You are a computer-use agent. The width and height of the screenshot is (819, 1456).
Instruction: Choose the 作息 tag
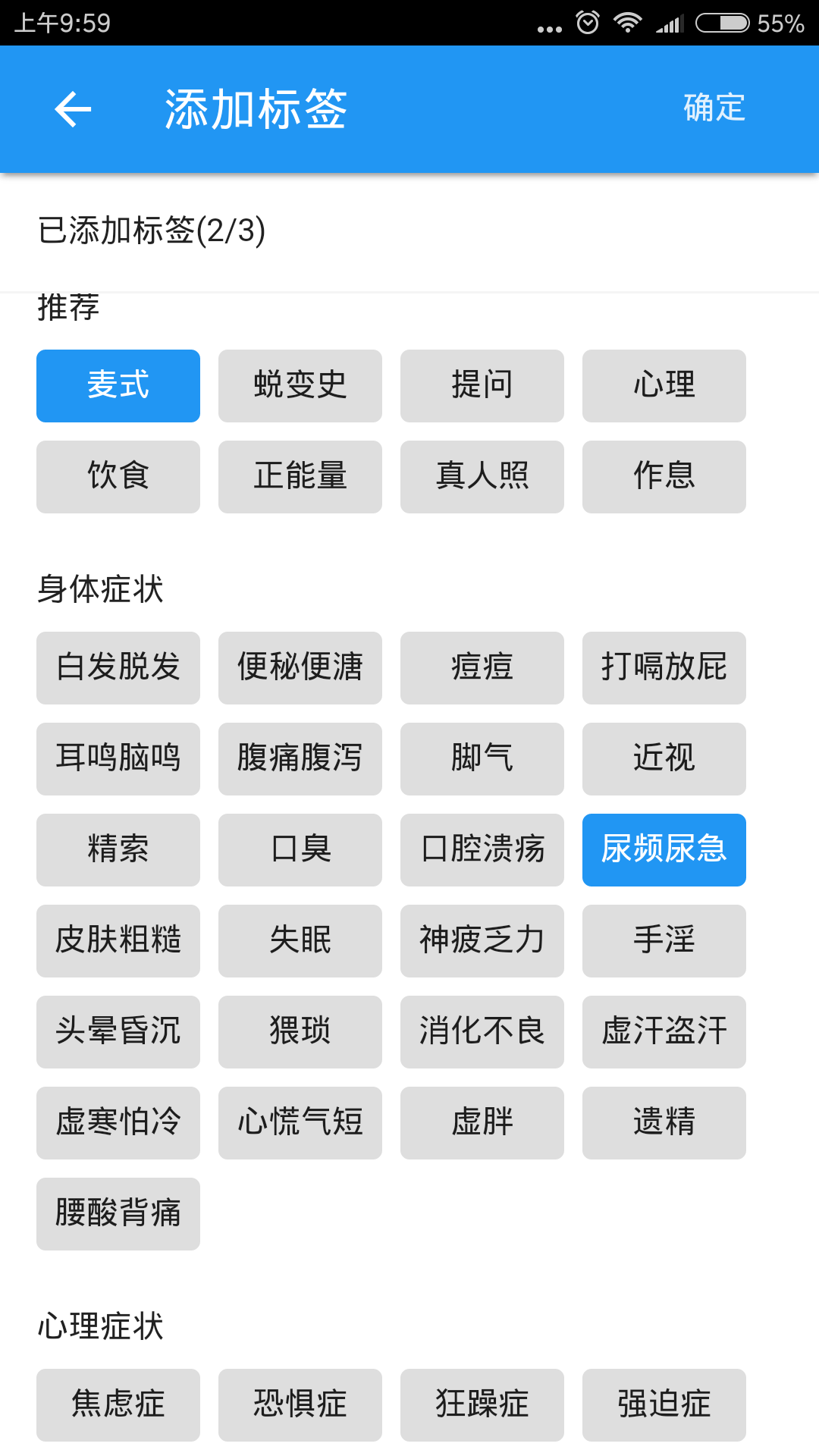(664, 476)
